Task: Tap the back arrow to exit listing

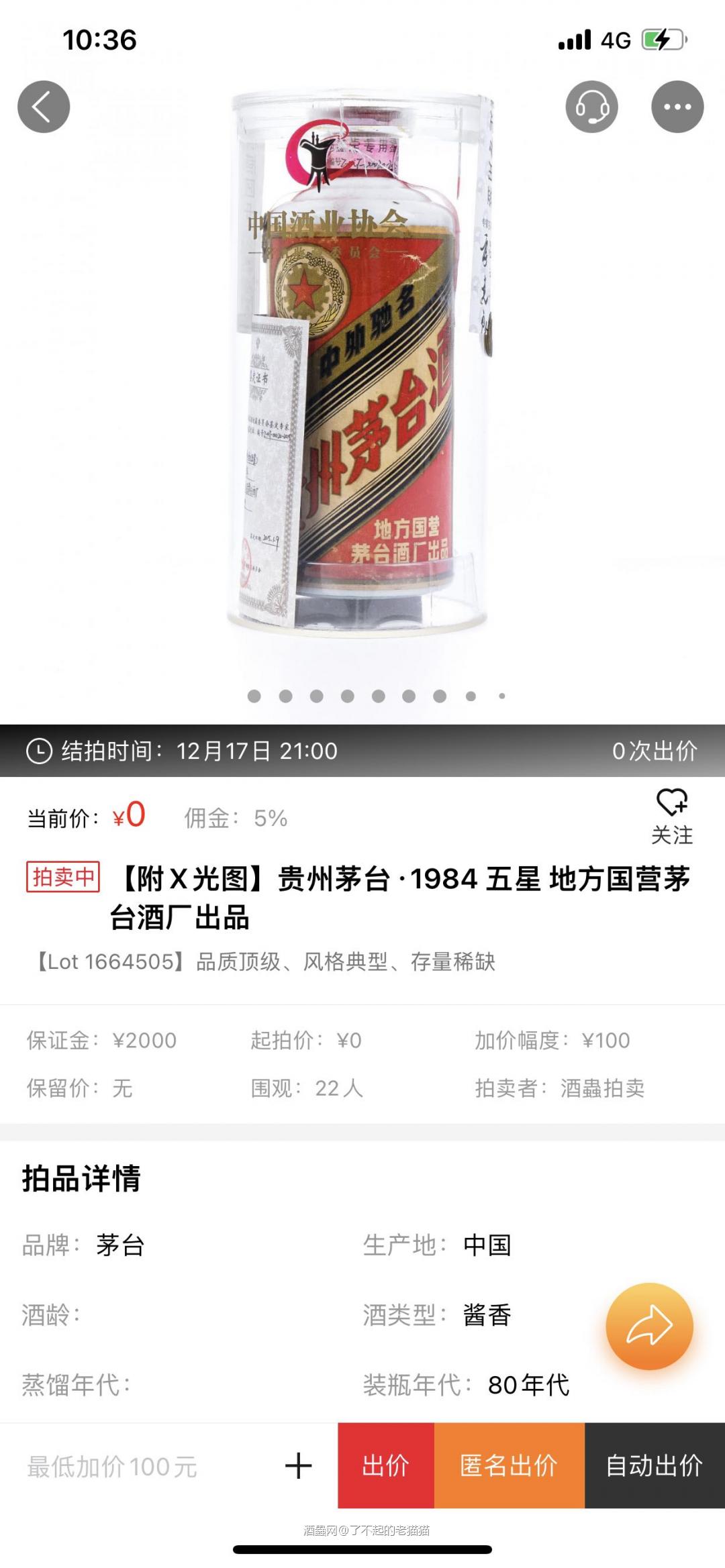Action: [x=43, y=106]
